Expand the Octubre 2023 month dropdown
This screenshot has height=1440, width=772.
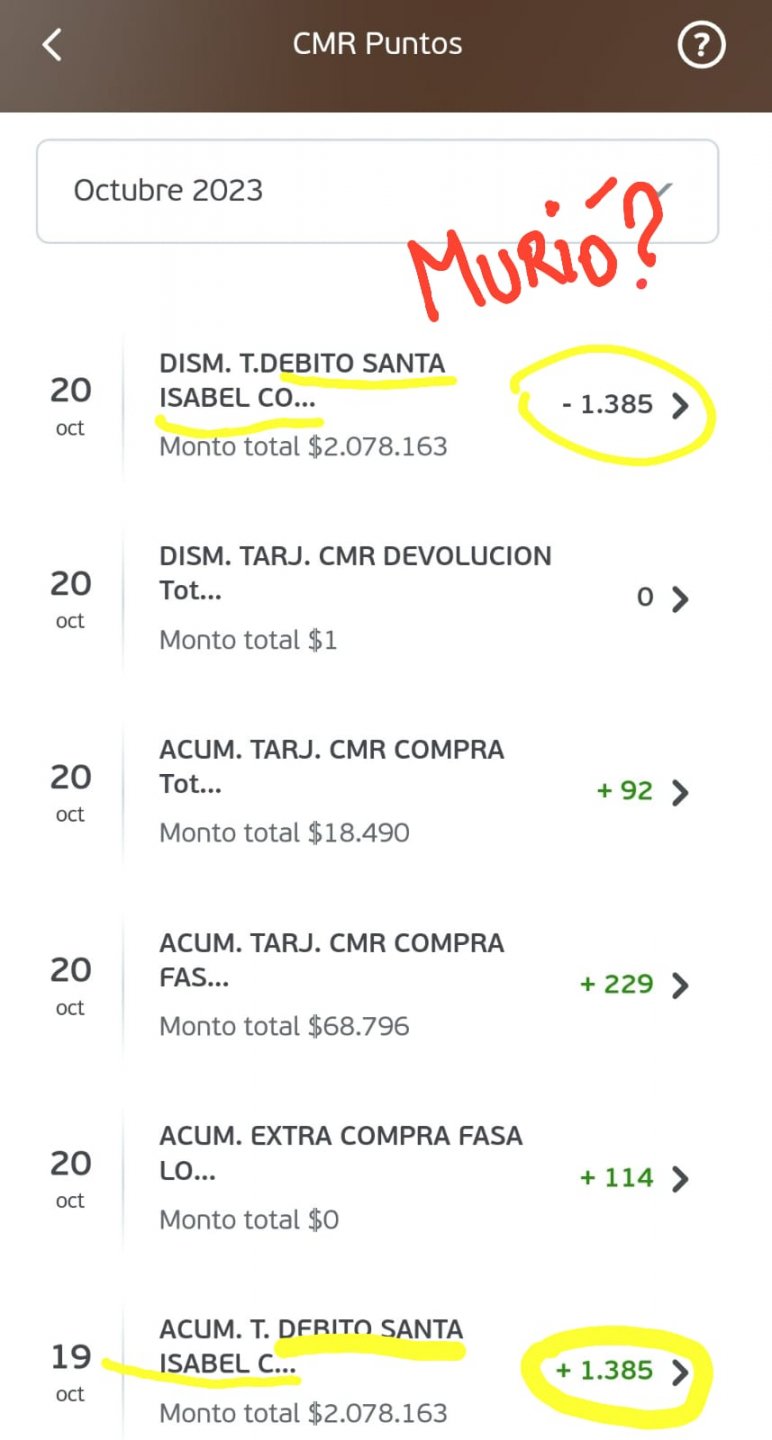(377, 191)
